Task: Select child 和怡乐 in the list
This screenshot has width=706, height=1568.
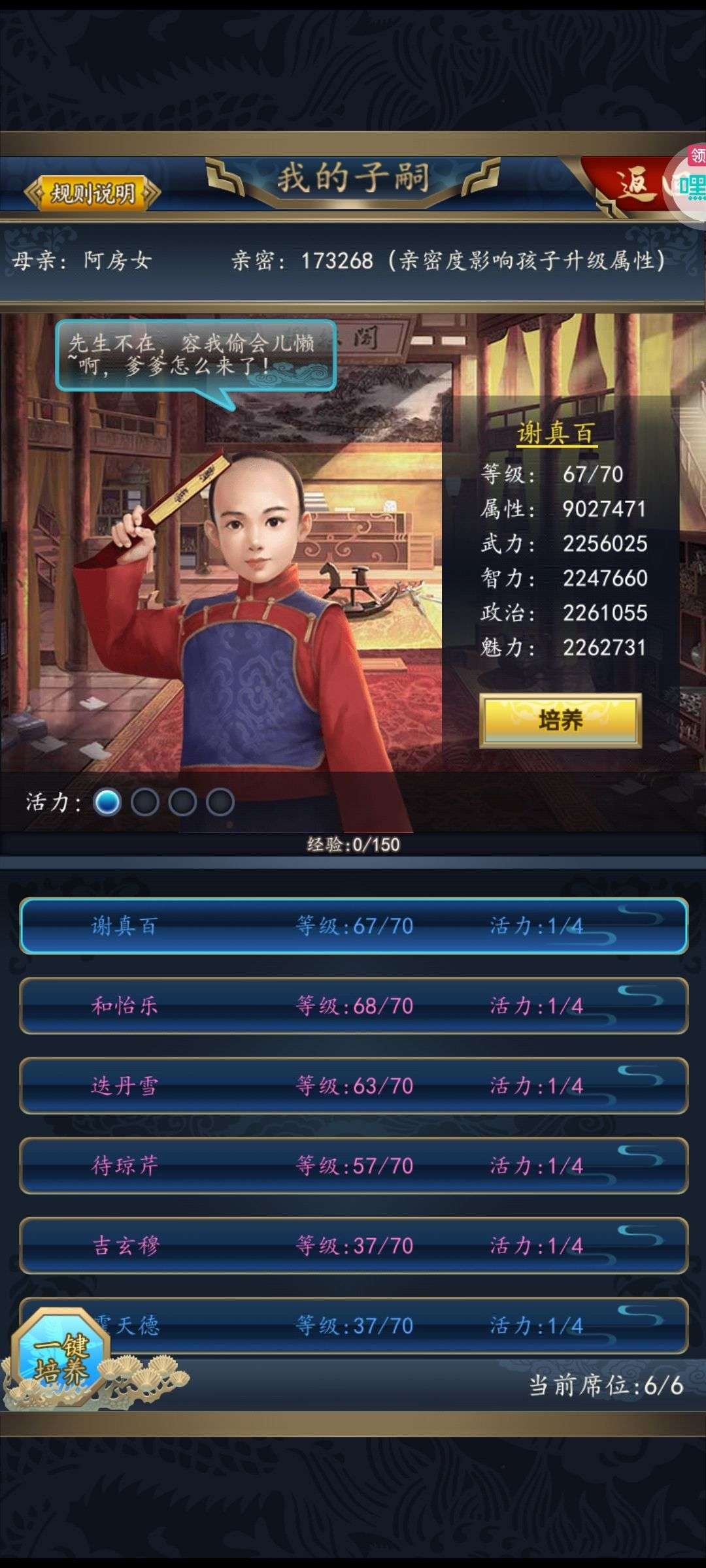Action: pos(353,1005)
